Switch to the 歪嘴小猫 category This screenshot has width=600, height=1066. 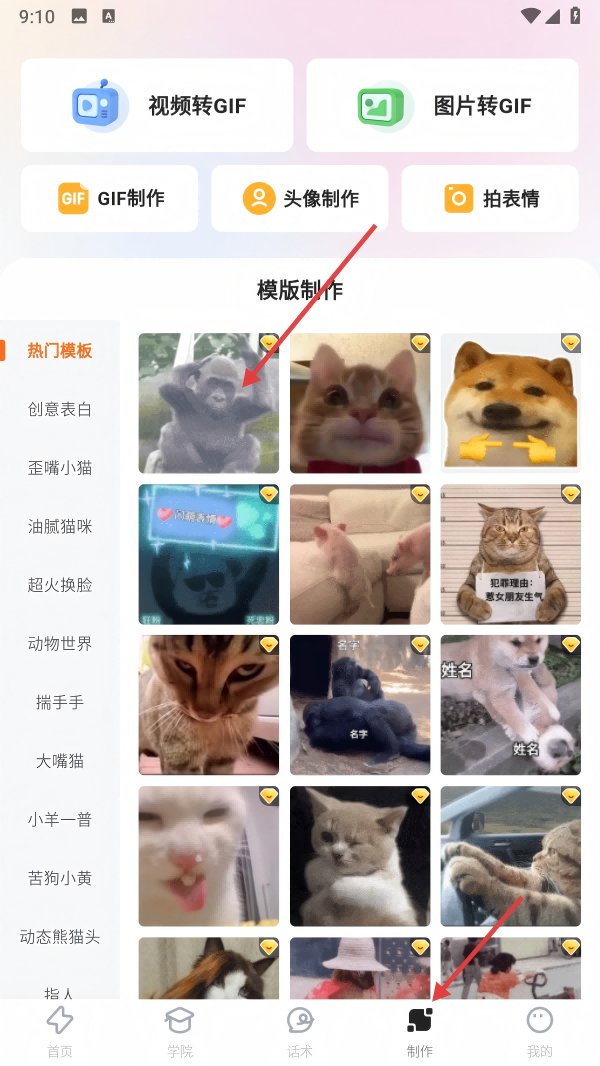coord(60,468)
